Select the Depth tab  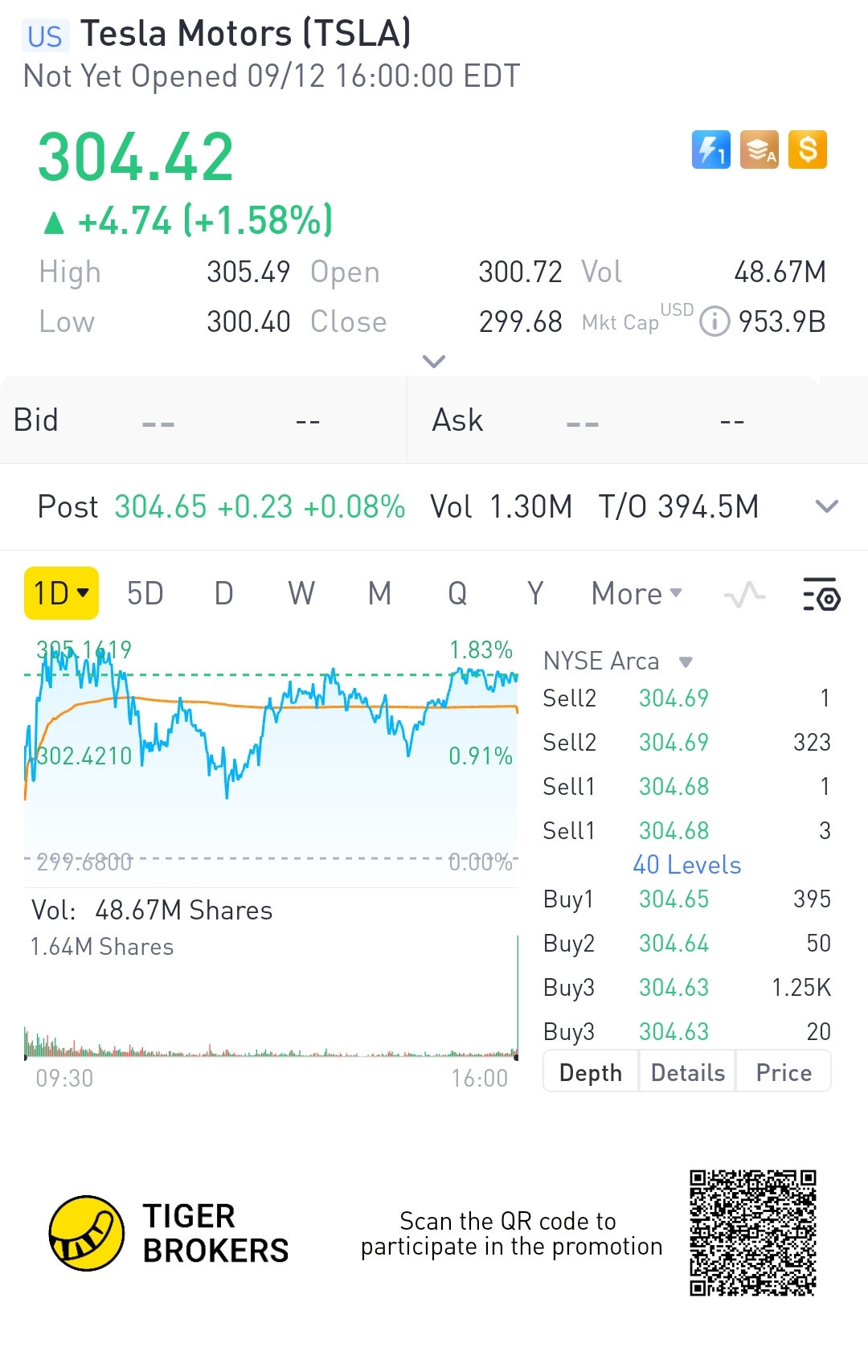pos(591,1072)
